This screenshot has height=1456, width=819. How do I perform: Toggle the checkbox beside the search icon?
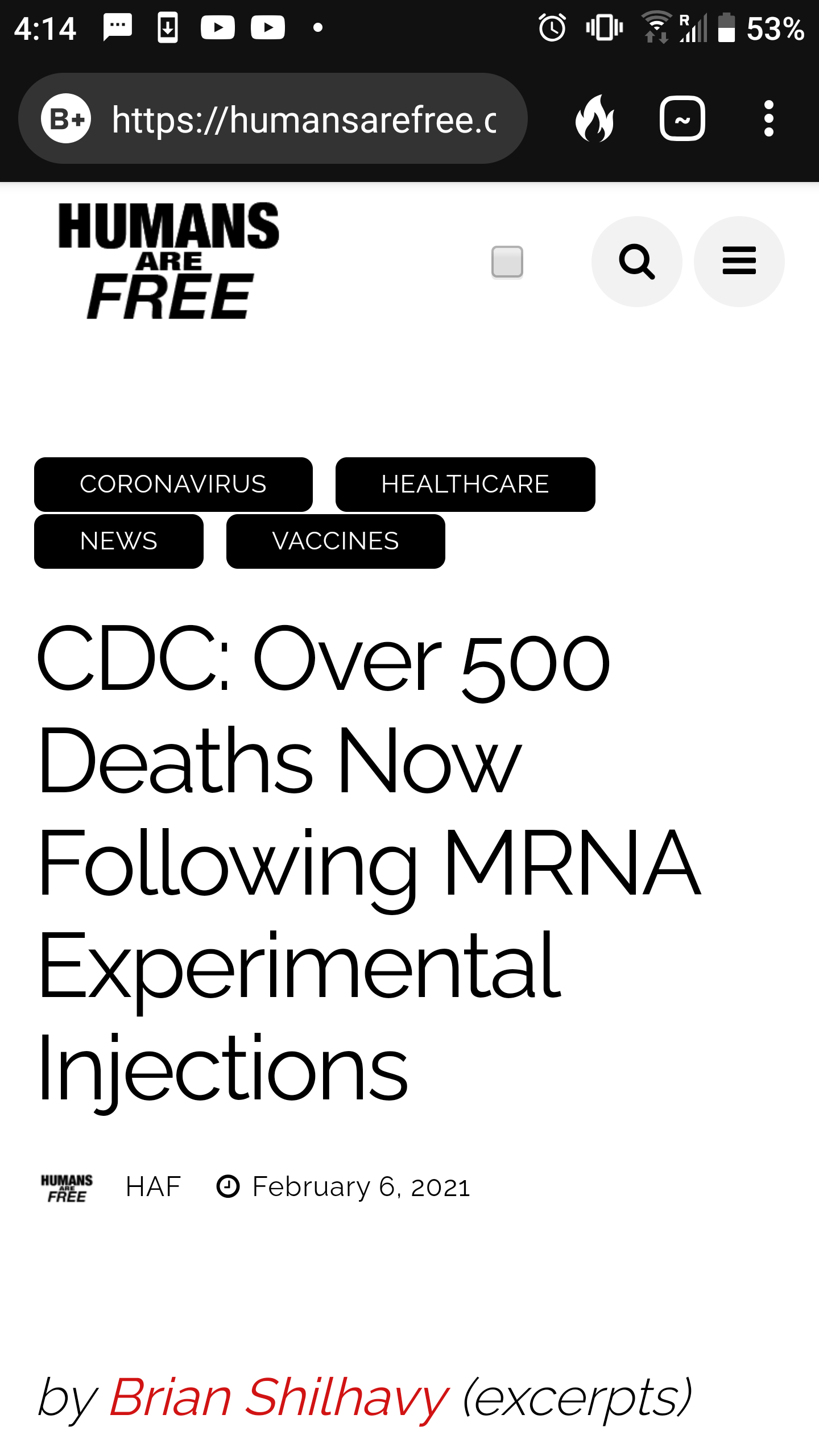(x=507, y=262)
